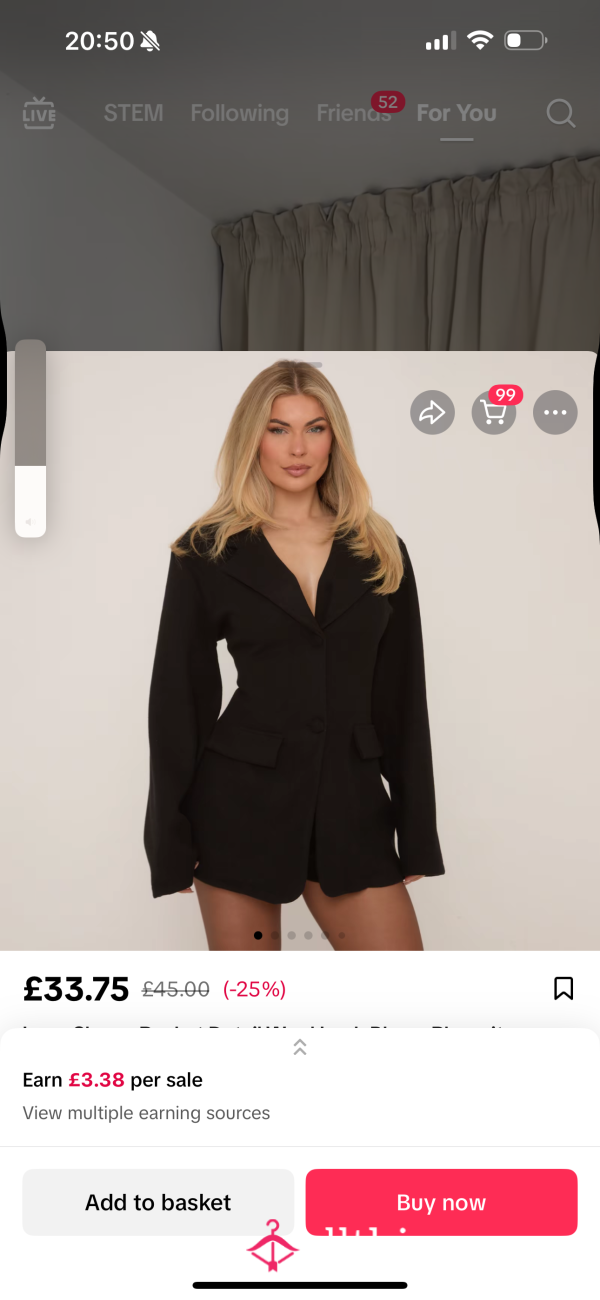The image size is (600, 1300).
Task: Adjust the volume slider
Action: [30, 438]
